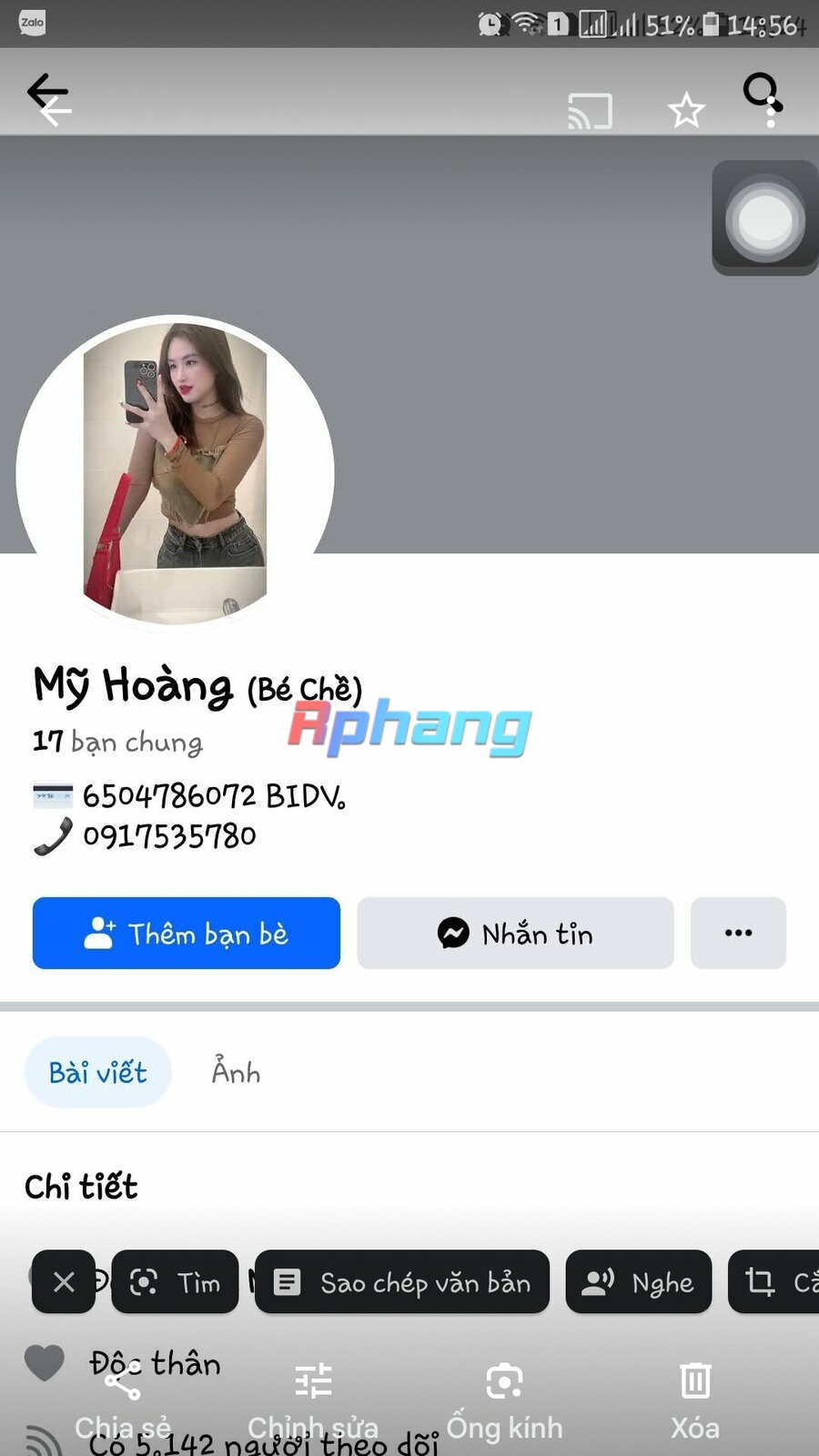Screen dimensions: 819x1456
Task: Open Ống kính lens tool
Action: tap(504, 1403)
